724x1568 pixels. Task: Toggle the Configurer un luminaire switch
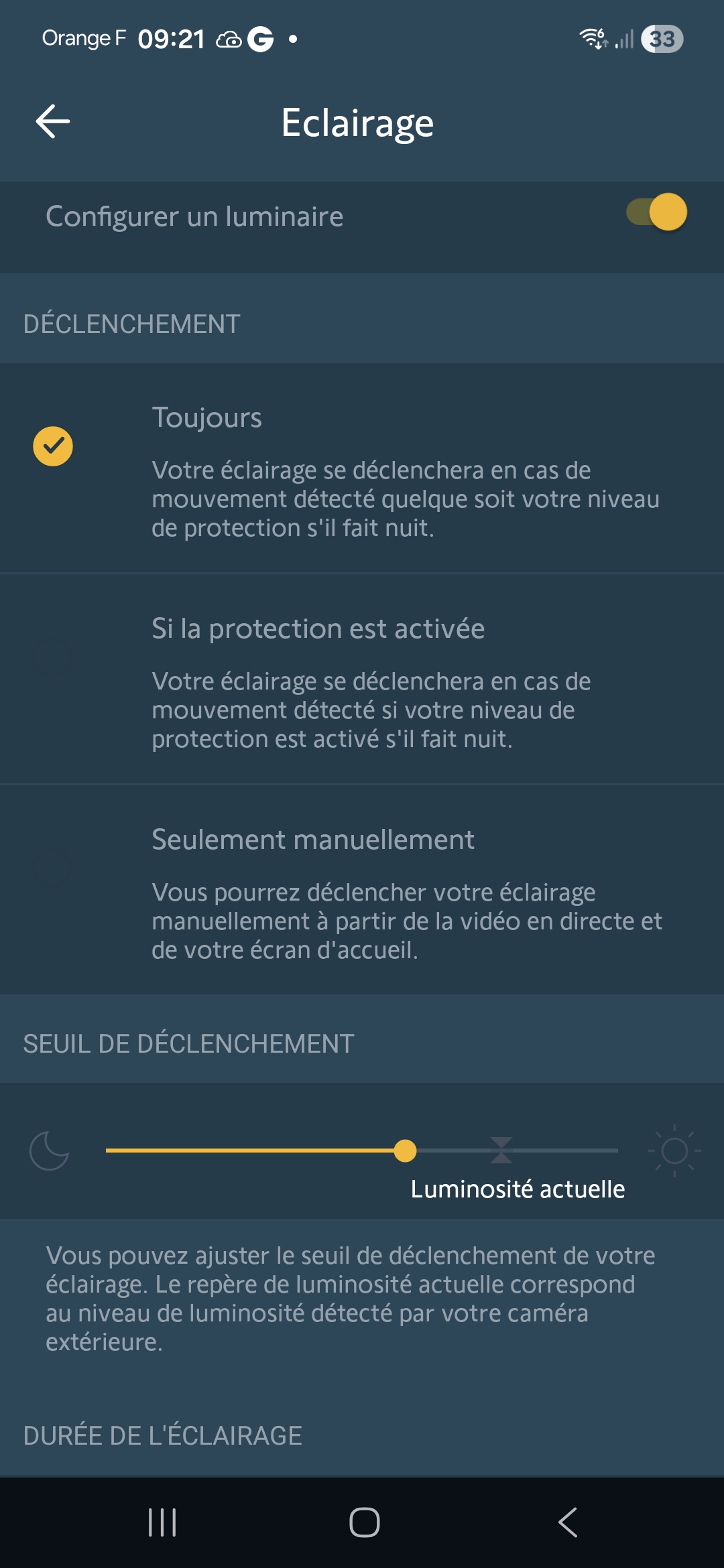pos(657,212)
